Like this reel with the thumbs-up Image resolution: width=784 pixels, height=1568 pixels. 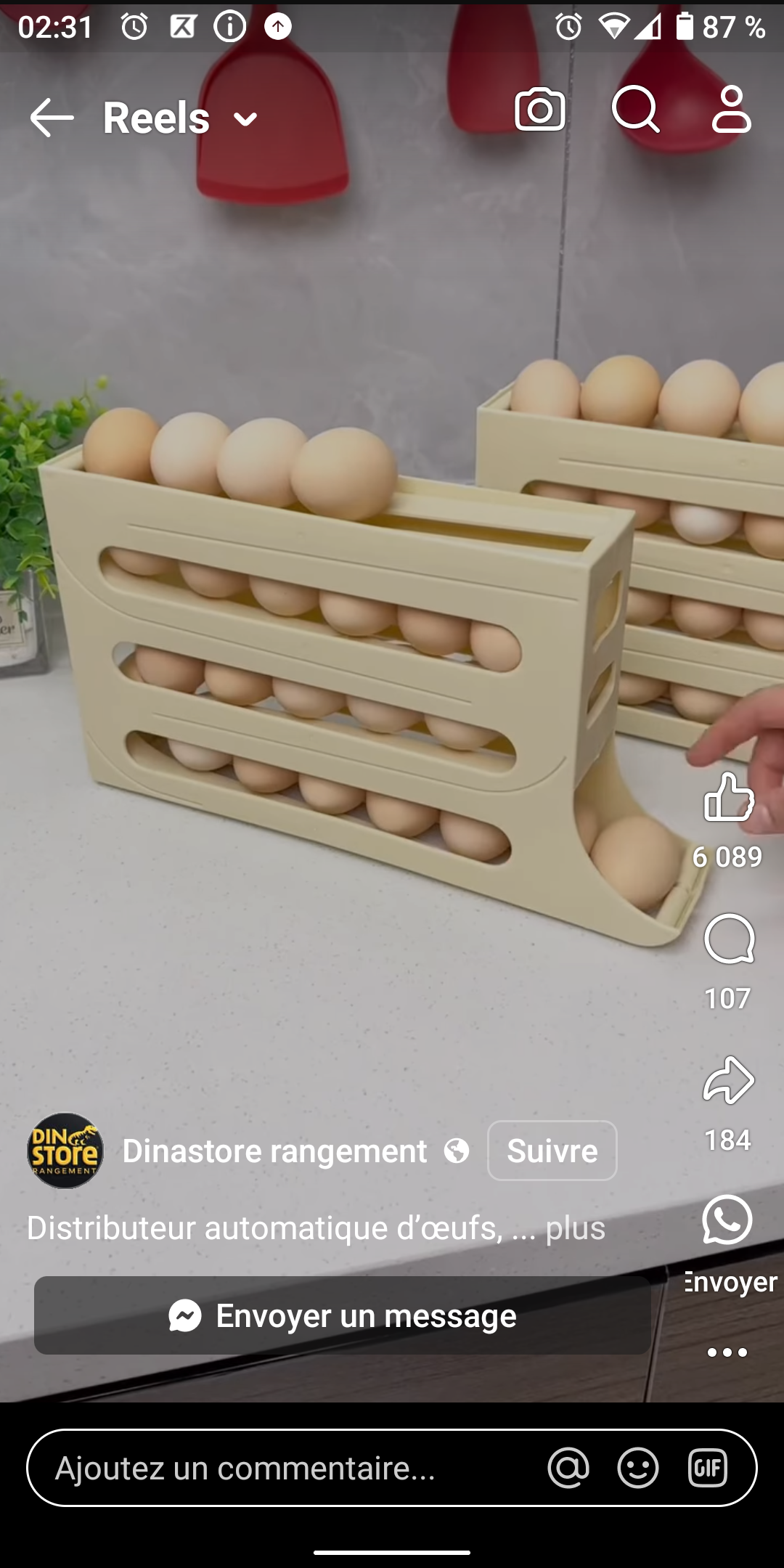(x=729, y=797)
